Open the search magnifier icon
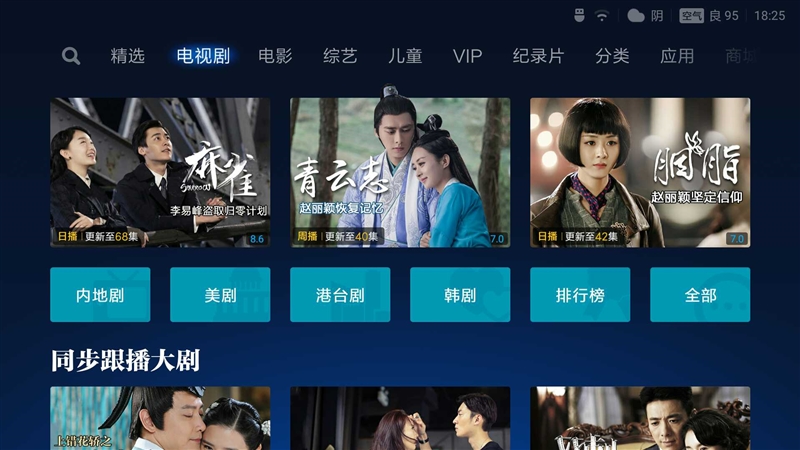The width and height of the screenshot is (800, 450). tap(71, 56)
